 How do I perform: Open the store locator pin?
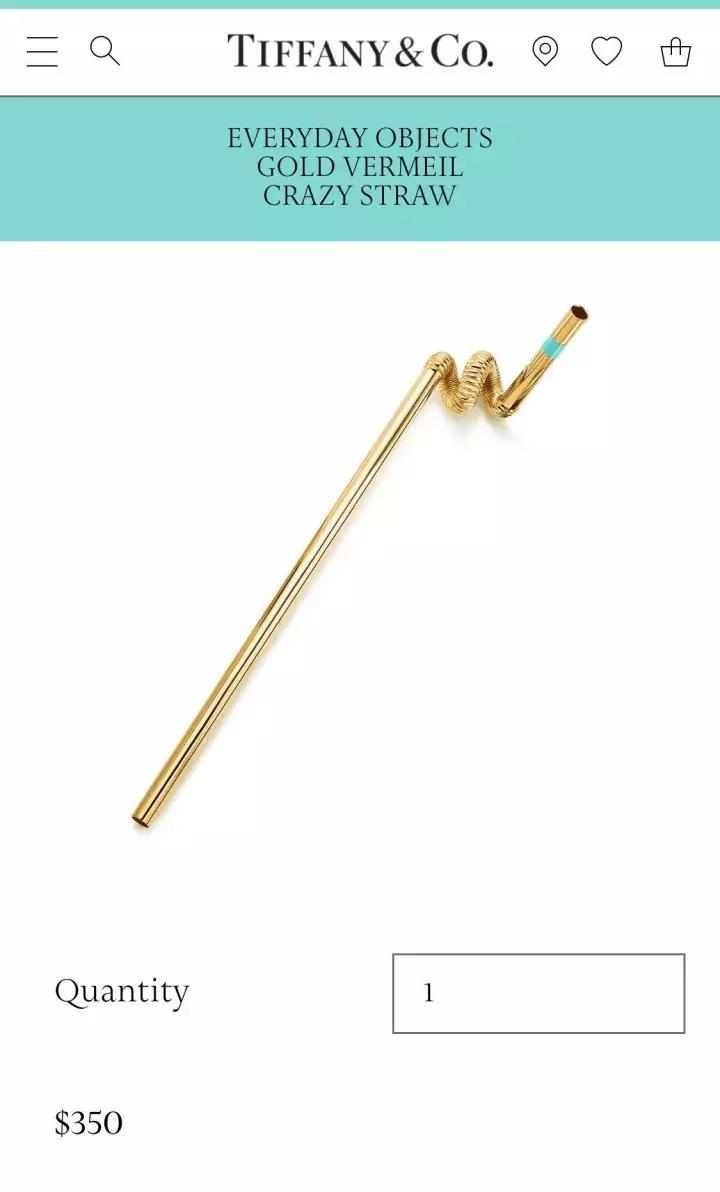pyautogui.click(x=545, y=51)
